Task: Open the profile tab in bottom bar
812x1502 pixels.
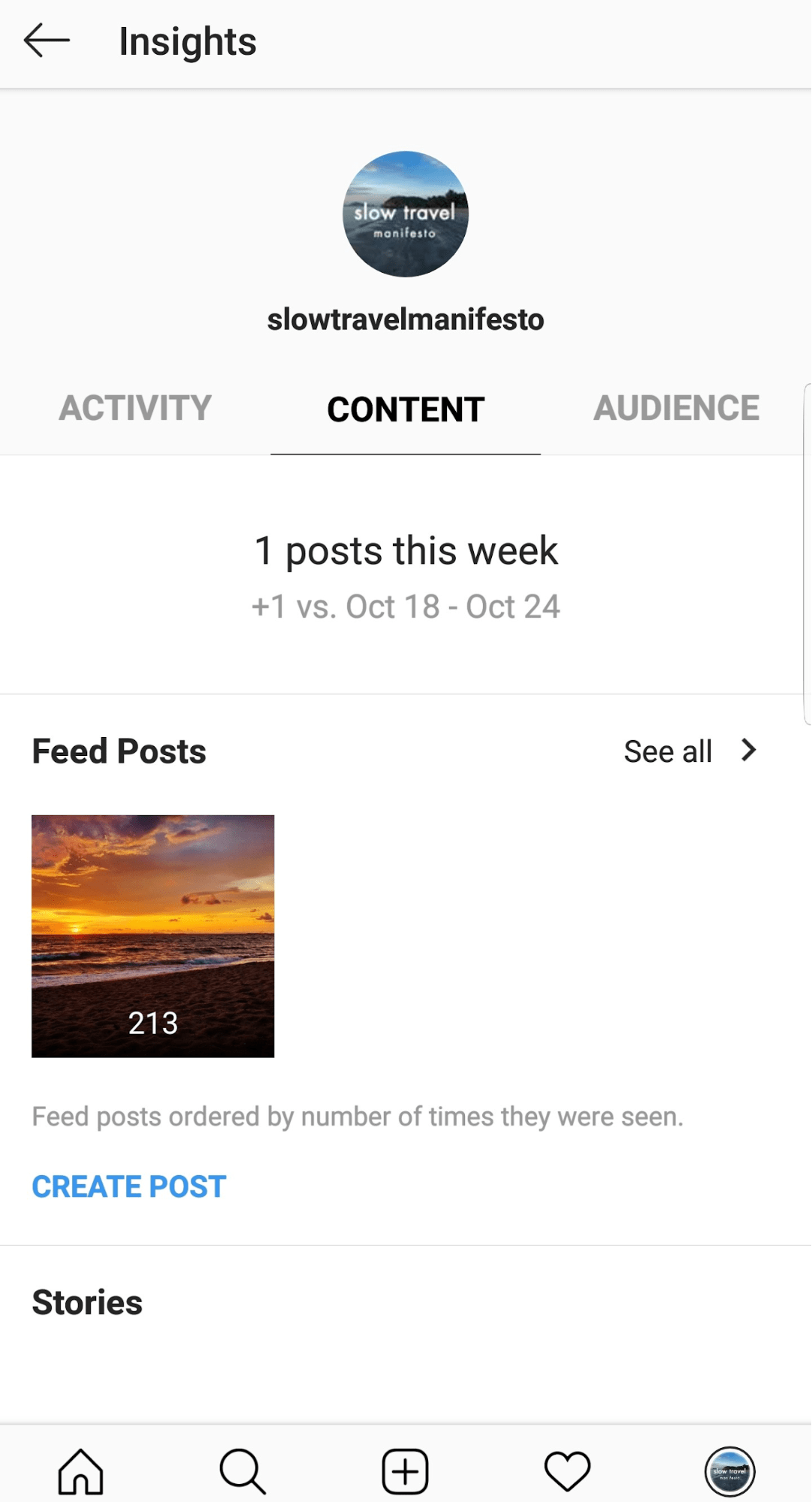Action: tap(729, 1471)
